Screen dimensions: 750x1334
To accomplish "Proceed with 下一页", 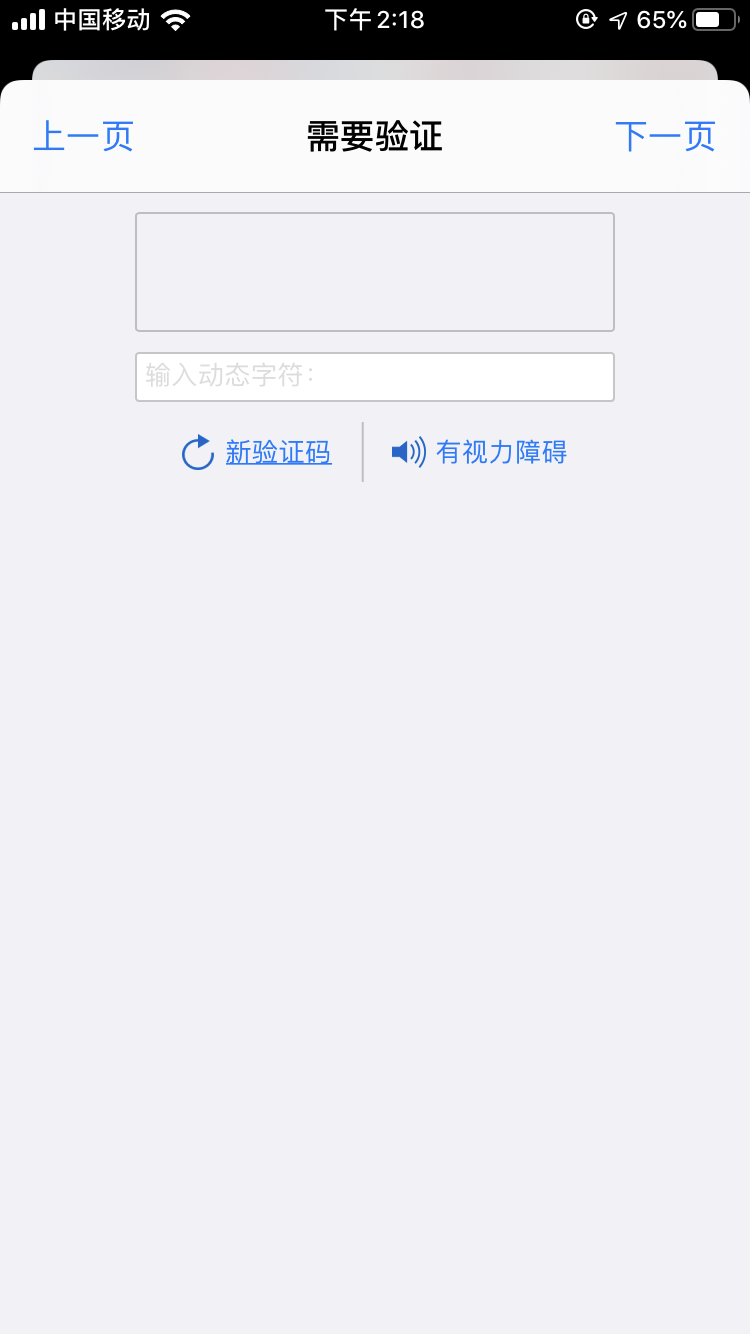I will coord(665,137).
